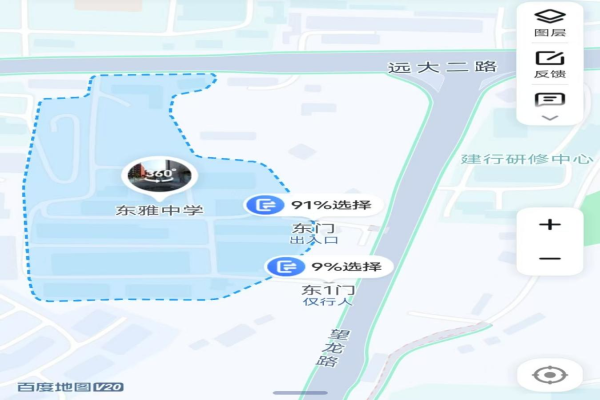Open the 图层 map layers panel
Image resolution: width=600 pixels, height=400 pixels.
[x=549, y=22]
